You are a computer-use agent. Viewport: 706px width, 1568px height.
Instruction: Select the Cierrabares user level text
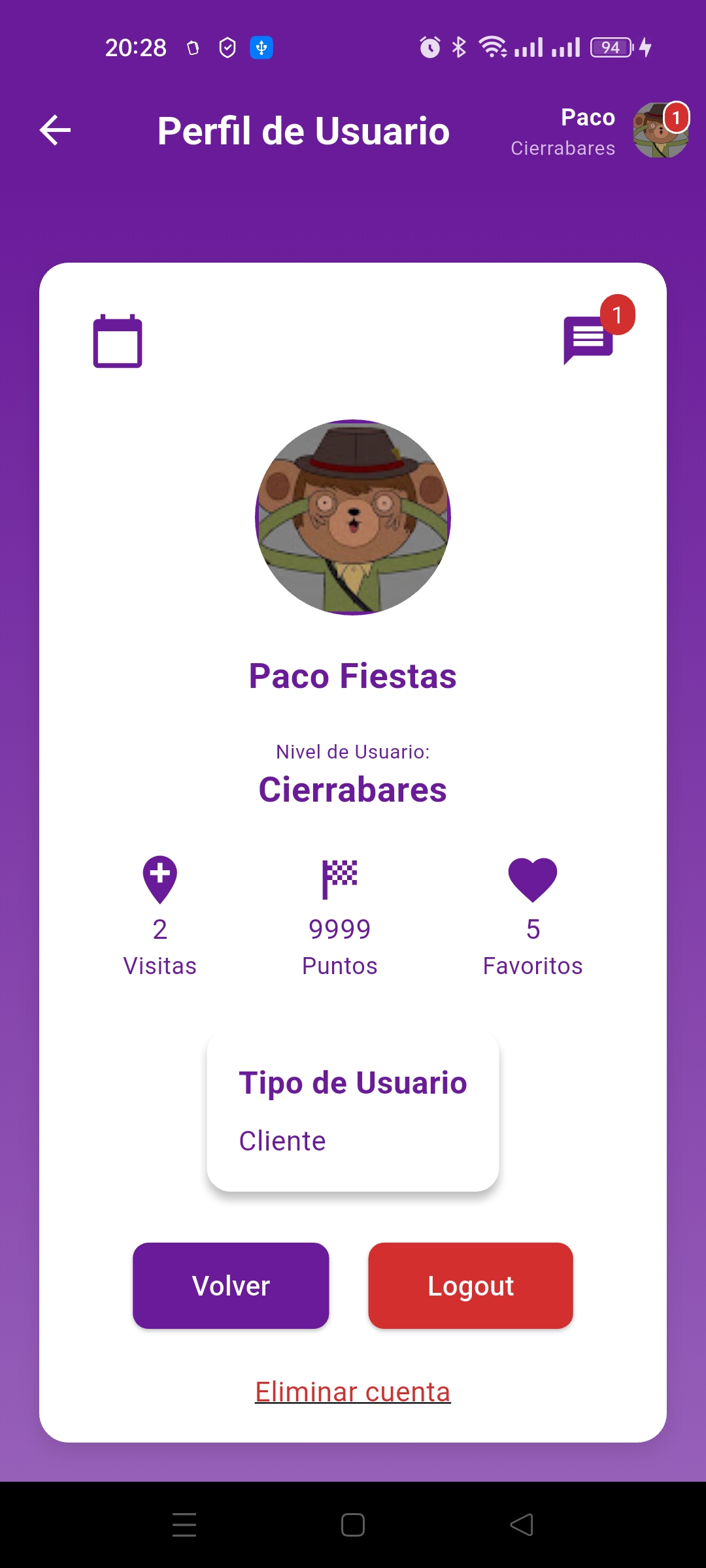[x=352, y=789]
